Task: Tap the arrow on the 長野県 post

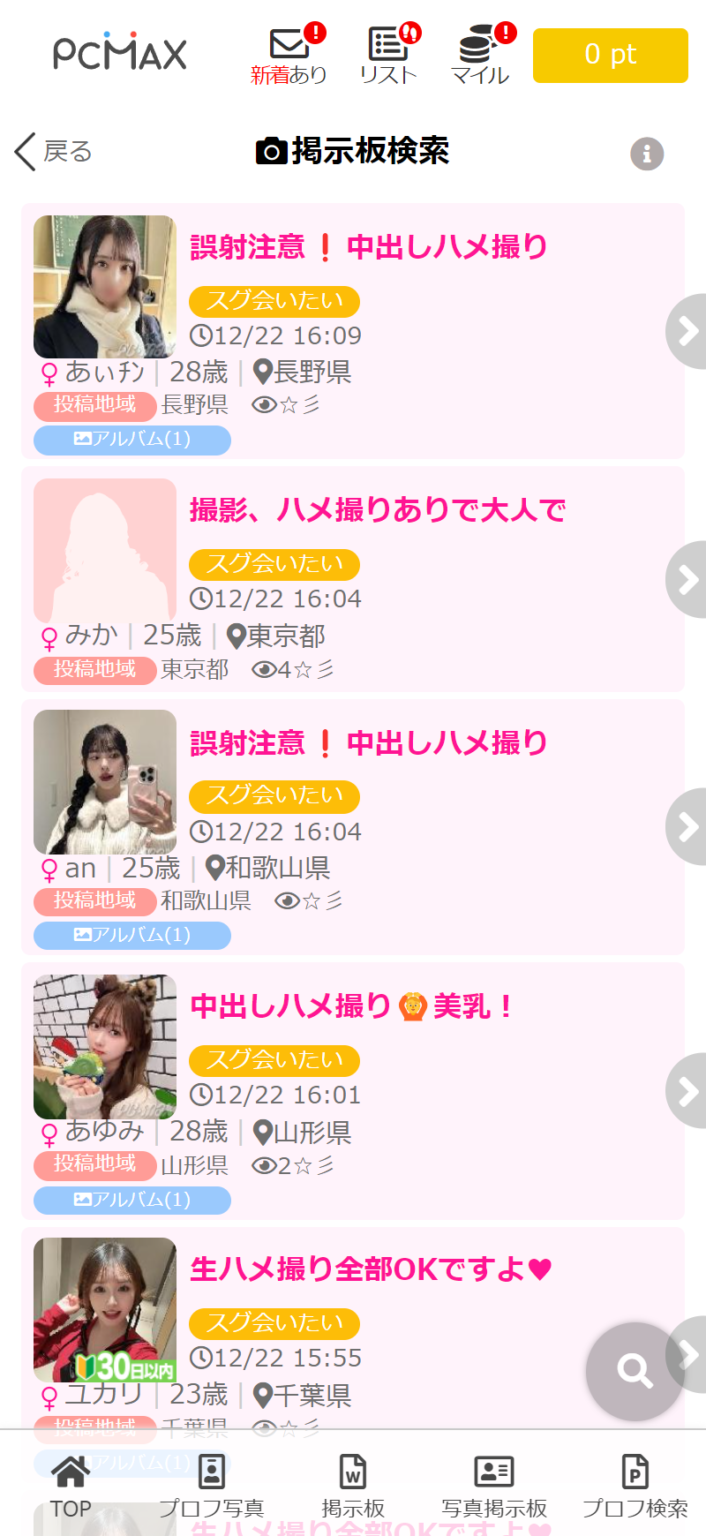Action: pos(687,332)
